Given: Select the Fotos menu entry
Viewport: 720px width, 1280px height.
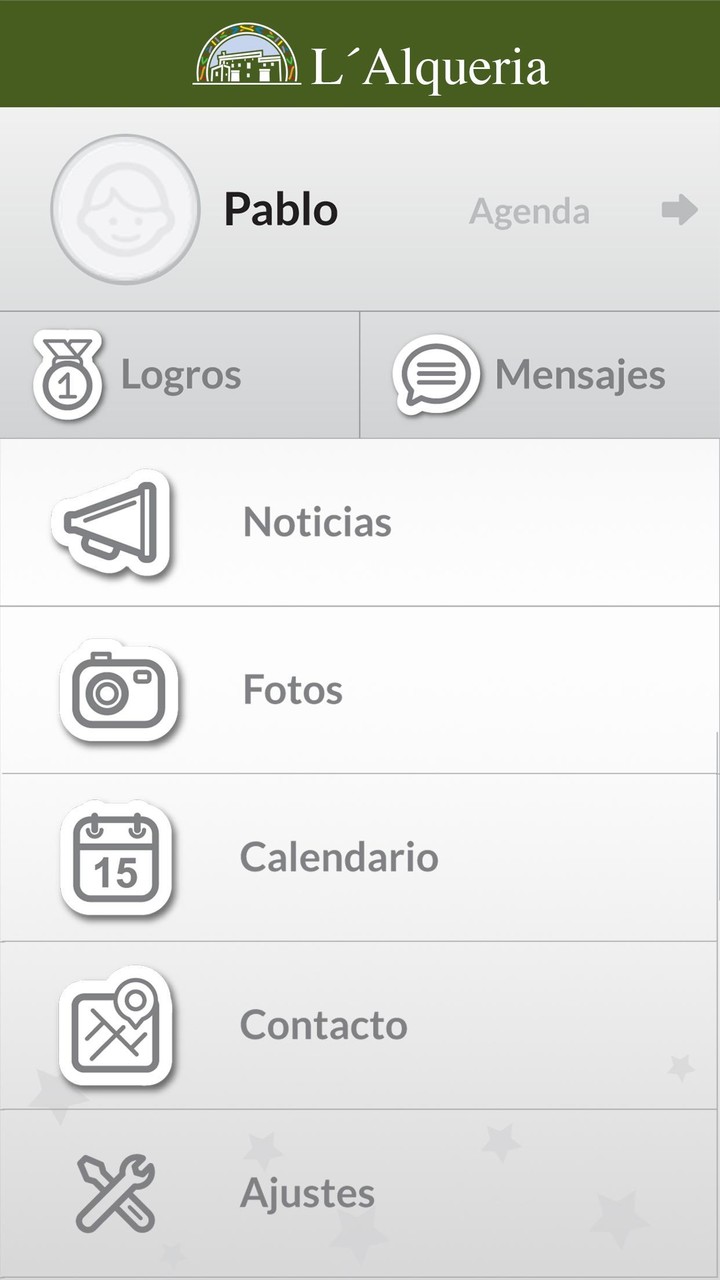Looking at the screenshot, I should (x=291, y=690).
